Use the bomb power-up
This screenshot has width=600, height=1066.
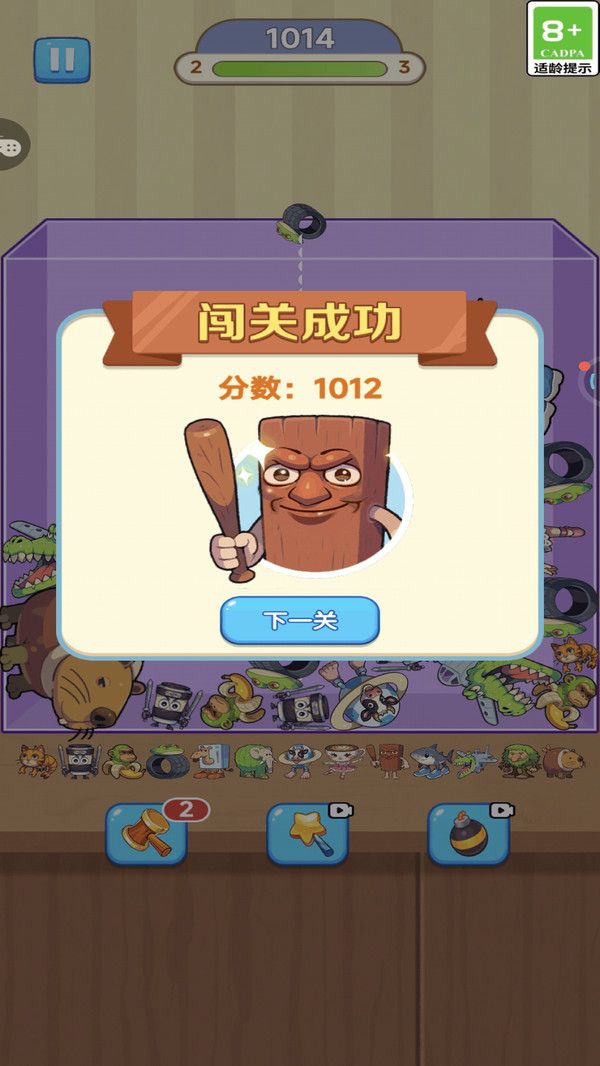click(468, 834)
